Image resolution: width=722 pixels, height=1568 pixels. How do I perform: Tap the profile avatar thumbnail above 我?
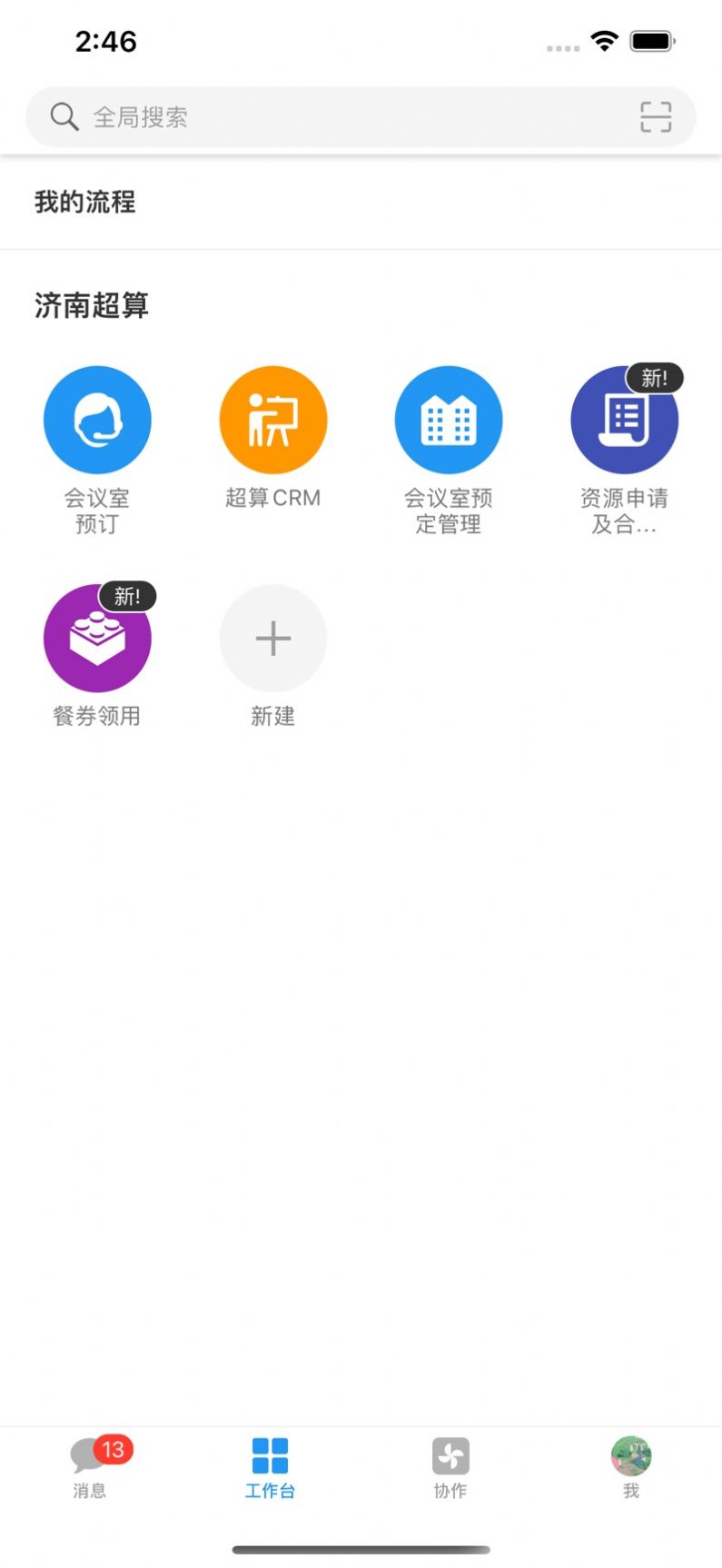click(631, 1455)
